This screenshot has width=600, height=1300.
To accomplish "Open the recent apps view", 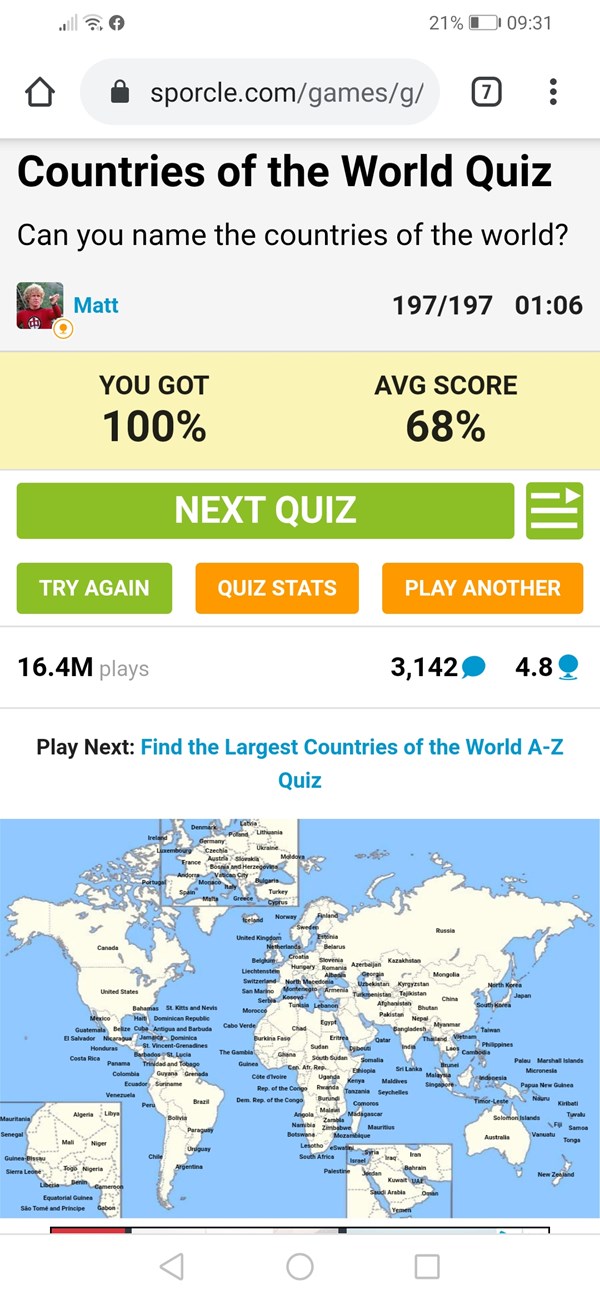I will point(427,1266).
